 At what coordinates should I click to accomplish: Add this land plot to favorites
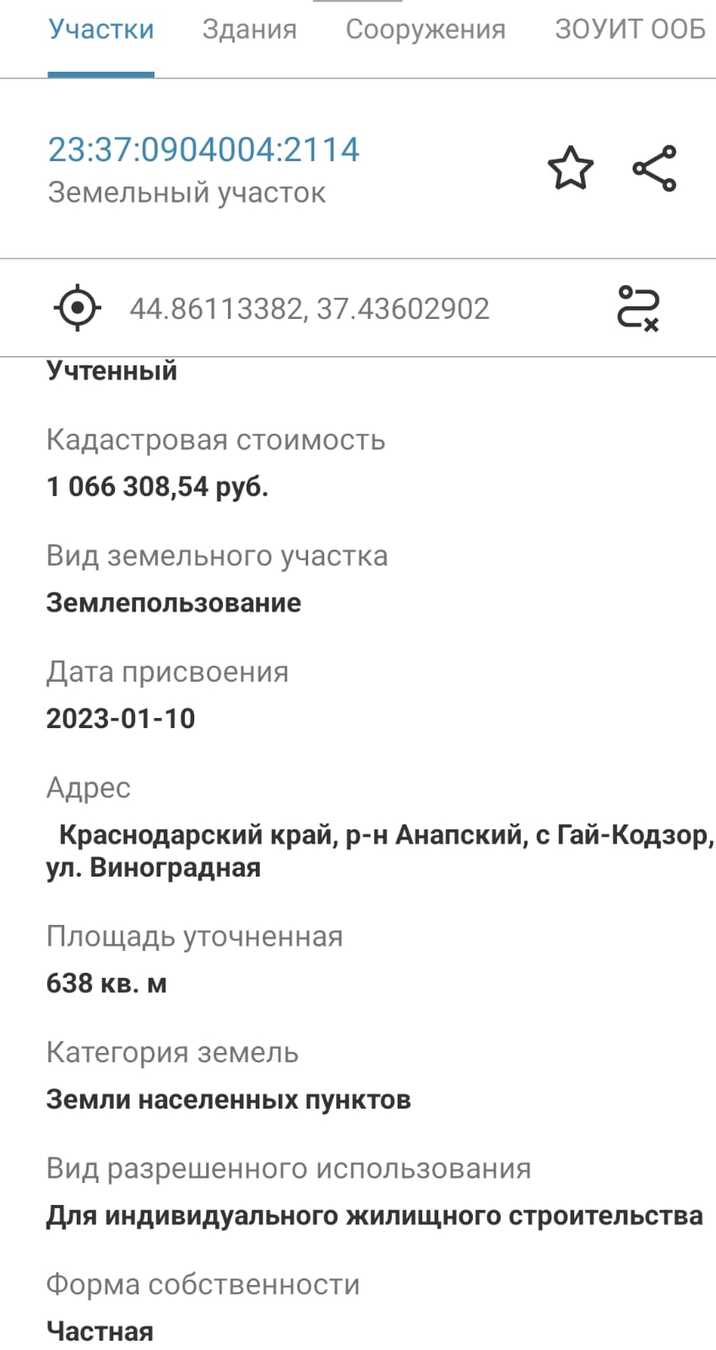[570, 168]
